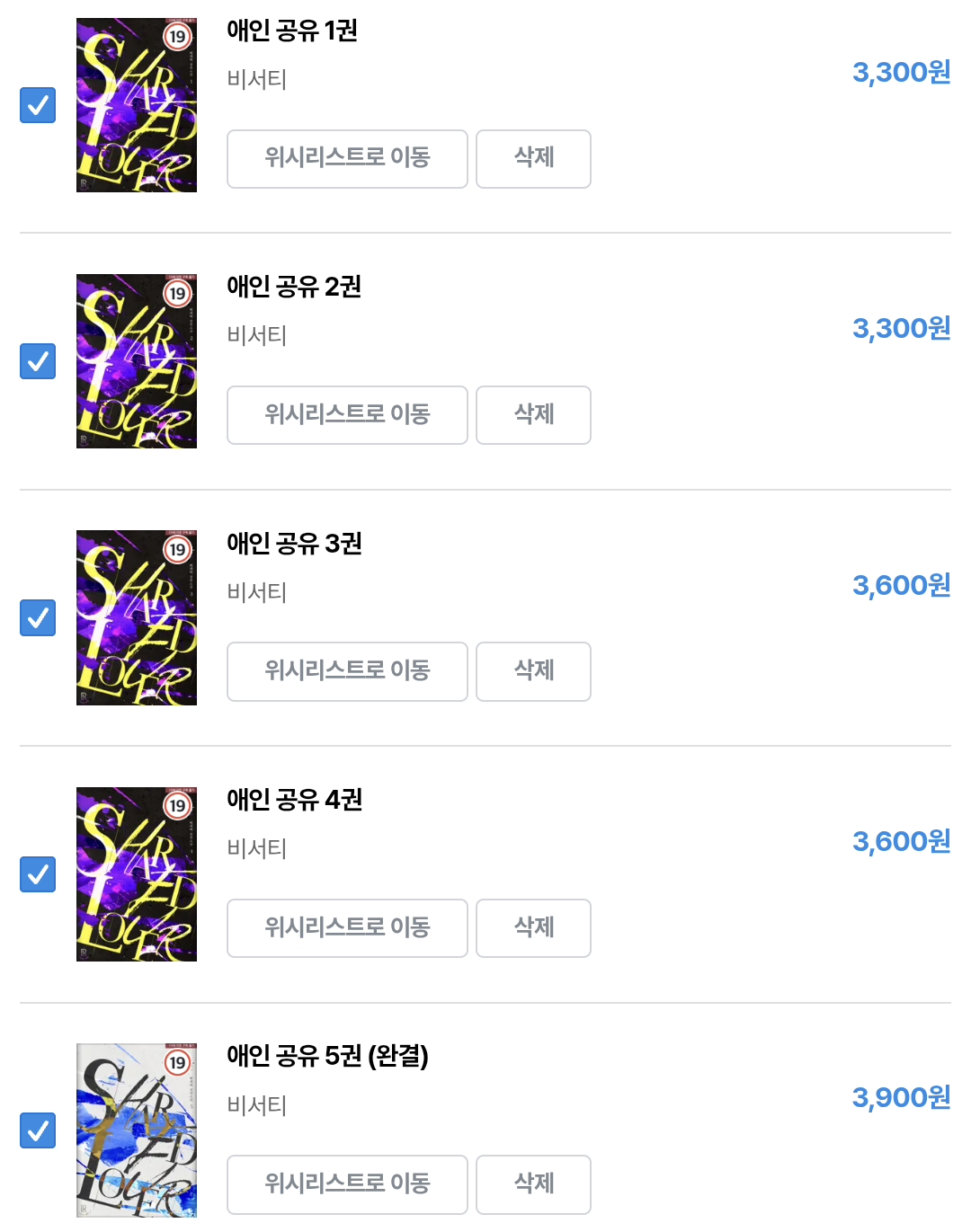Delete the 애인 공유 4권 item
Screen dimensions: 971x1232
533,928
